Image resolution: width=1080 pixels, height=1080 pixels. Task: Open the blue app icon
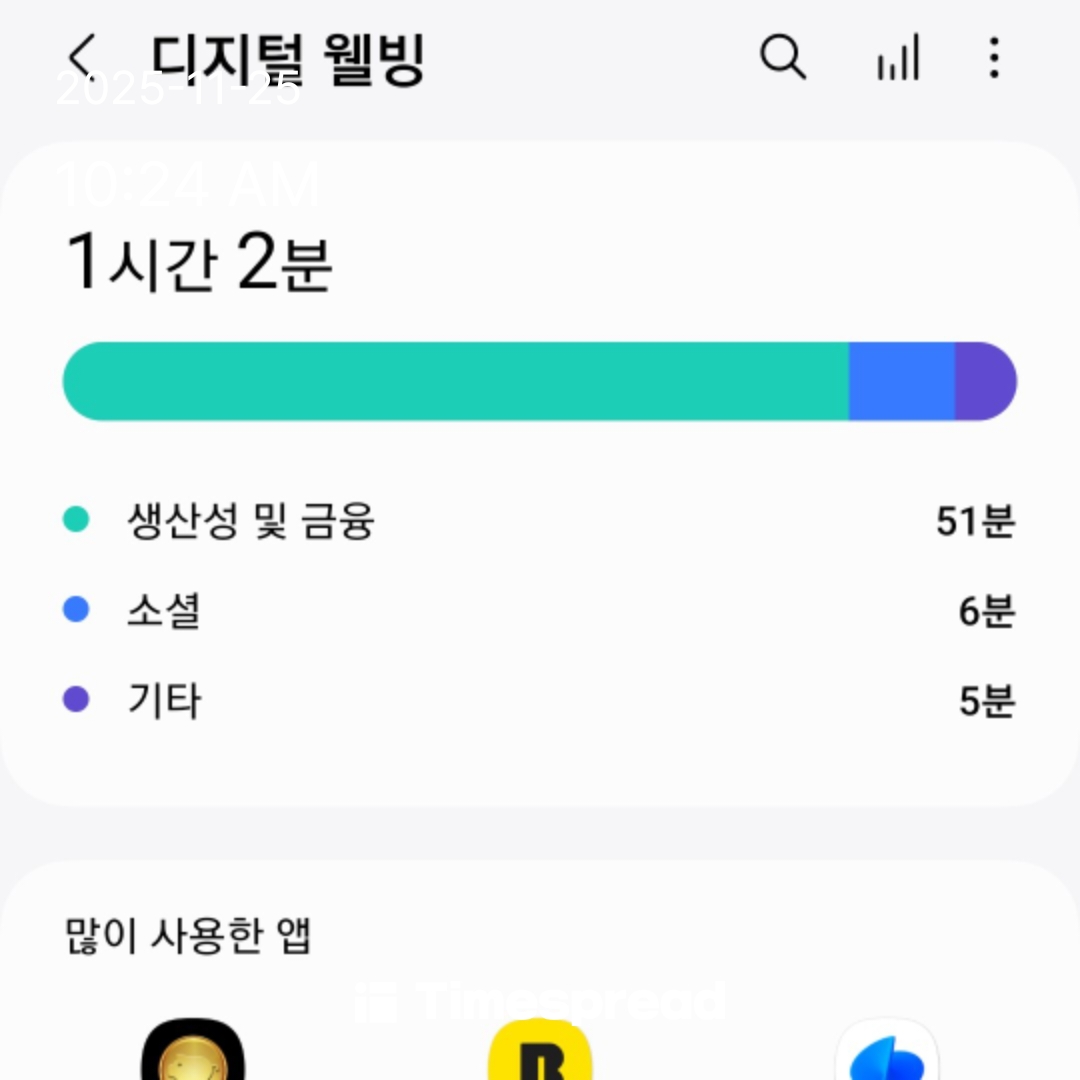(886, 1055)
